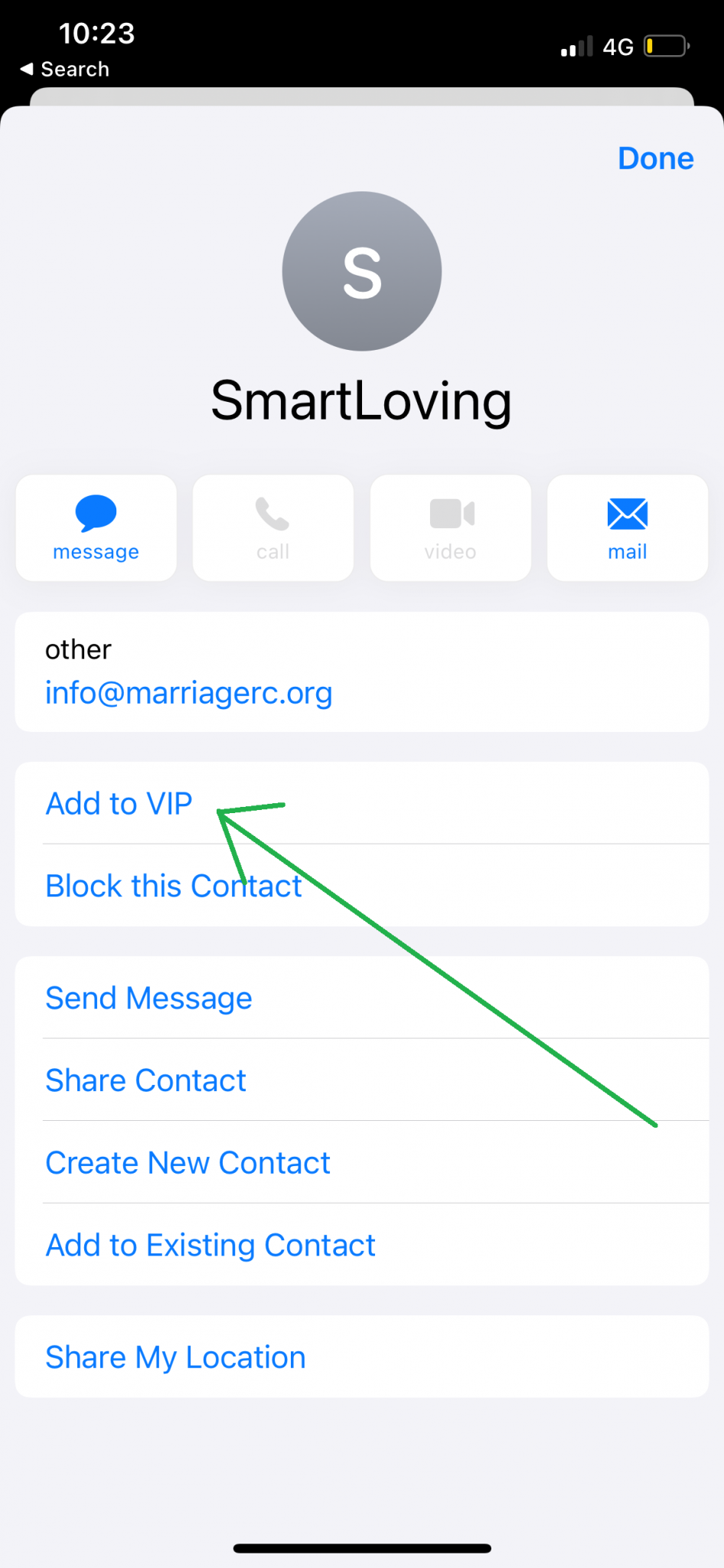
Task: Tap Share My Location
Action: pyautogui.click(x=176, y=1357)
